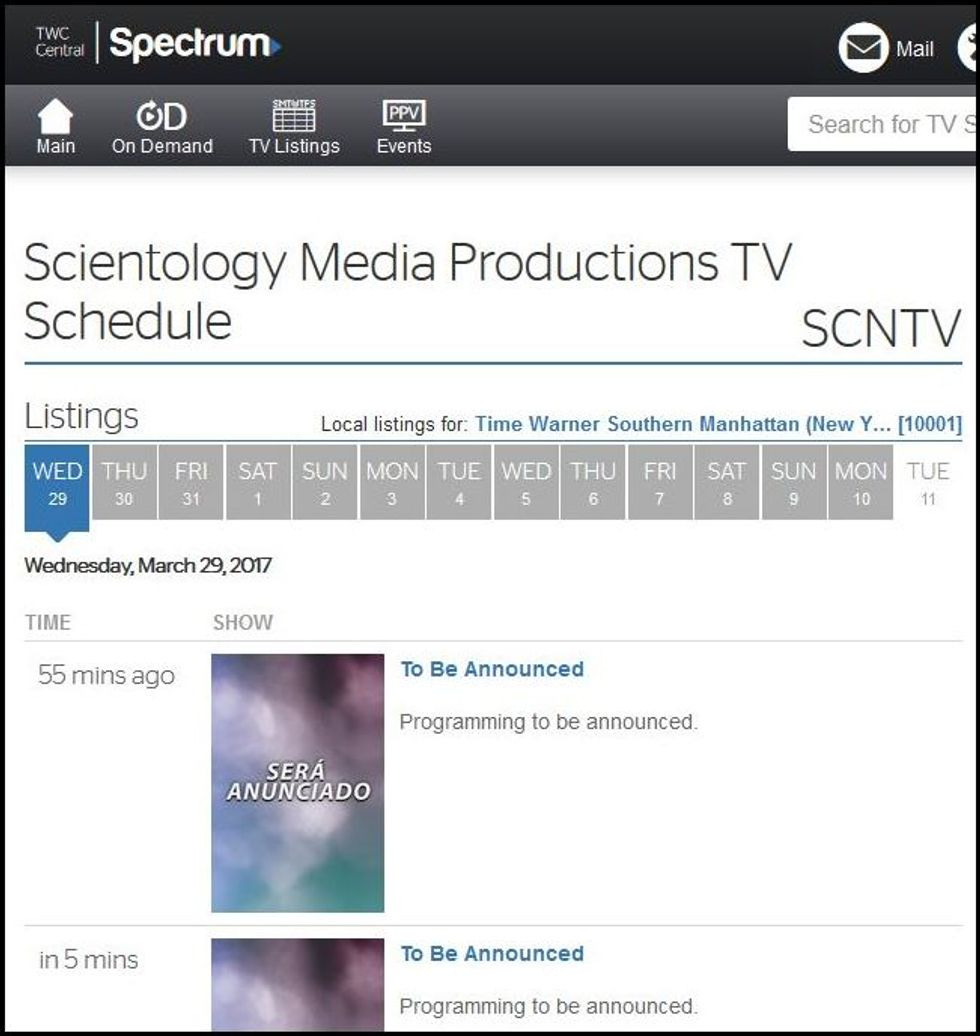Viewport: 980px width, 1036px height.
Task: Select WED 5 in date strip
Action: click(x=526, y=482)
